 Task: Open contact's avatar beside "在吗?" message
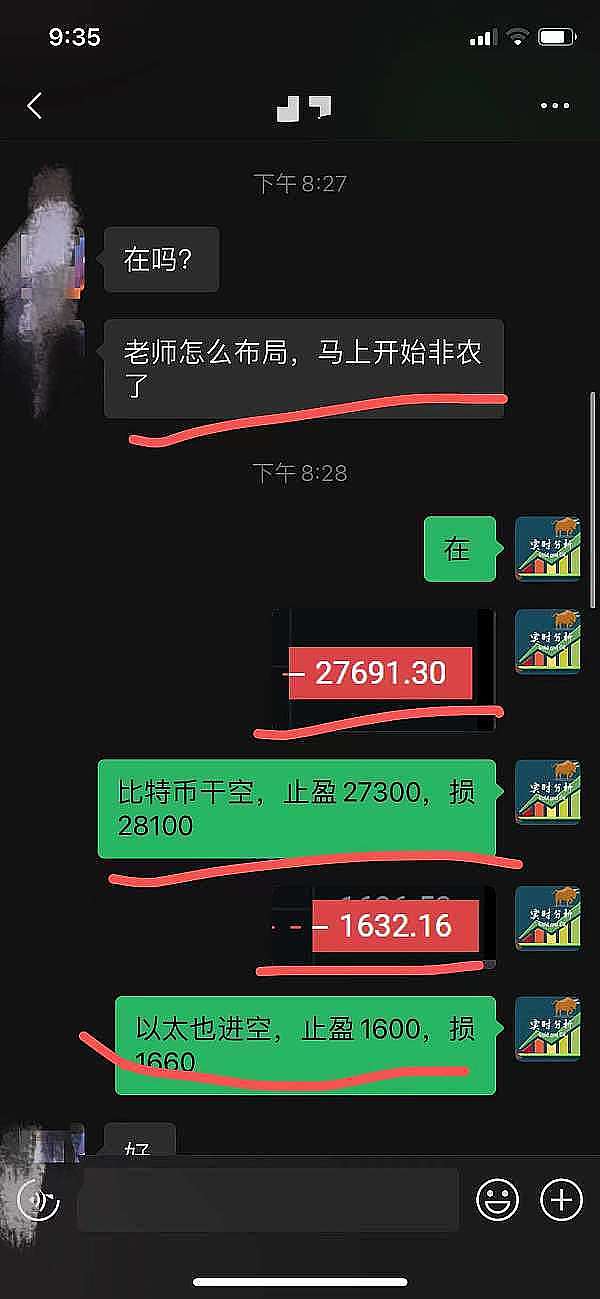52,257
